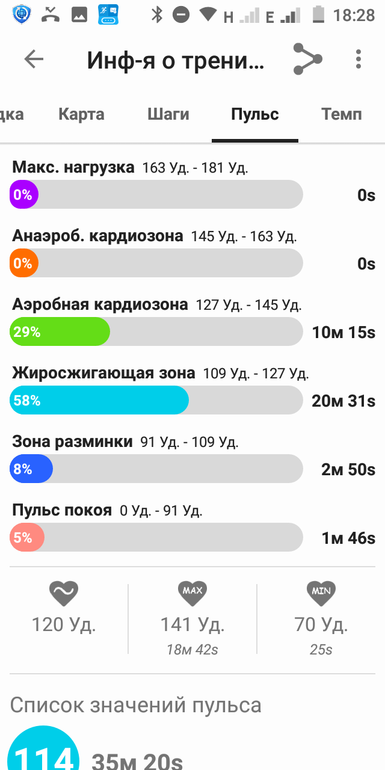Image resolution: width=385 pixels, height=770 pixels.
Task: Share this workout info
Action: click(307, 59)
